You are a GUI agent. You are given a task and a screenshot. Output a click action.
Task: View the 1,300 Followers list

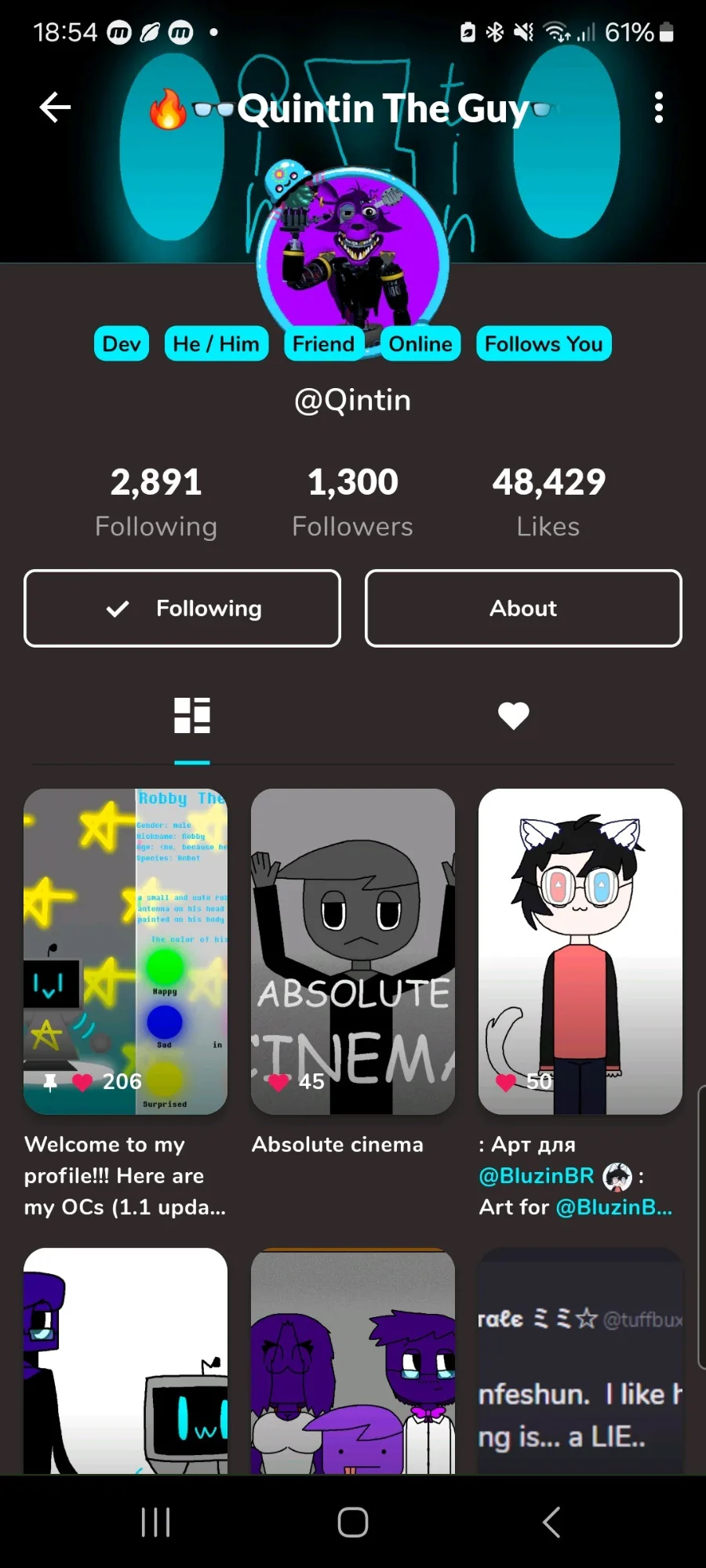point(352,502)
